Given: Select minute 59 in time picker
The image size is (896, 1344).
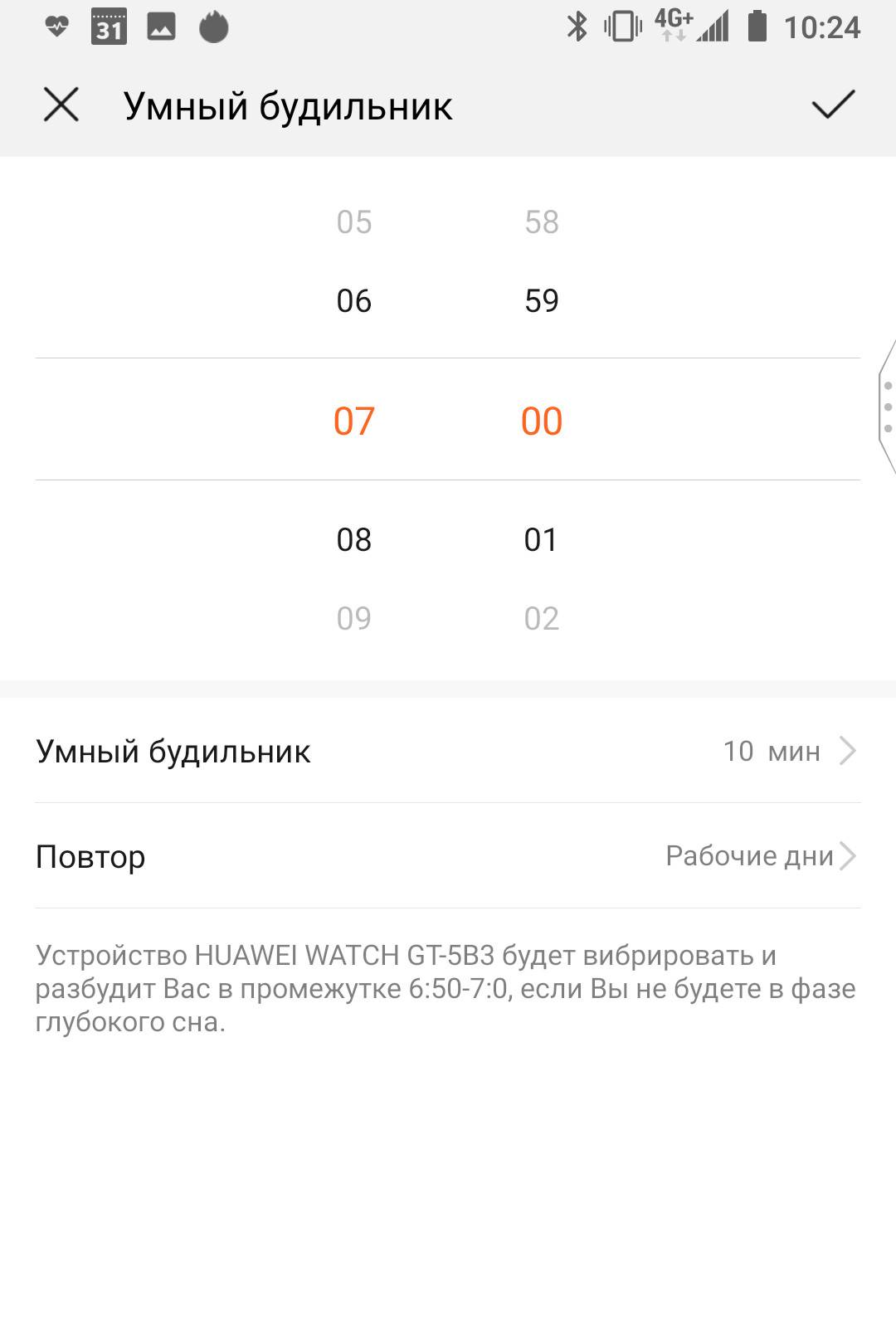Looking at the screenshot, I should click(542, 300).
